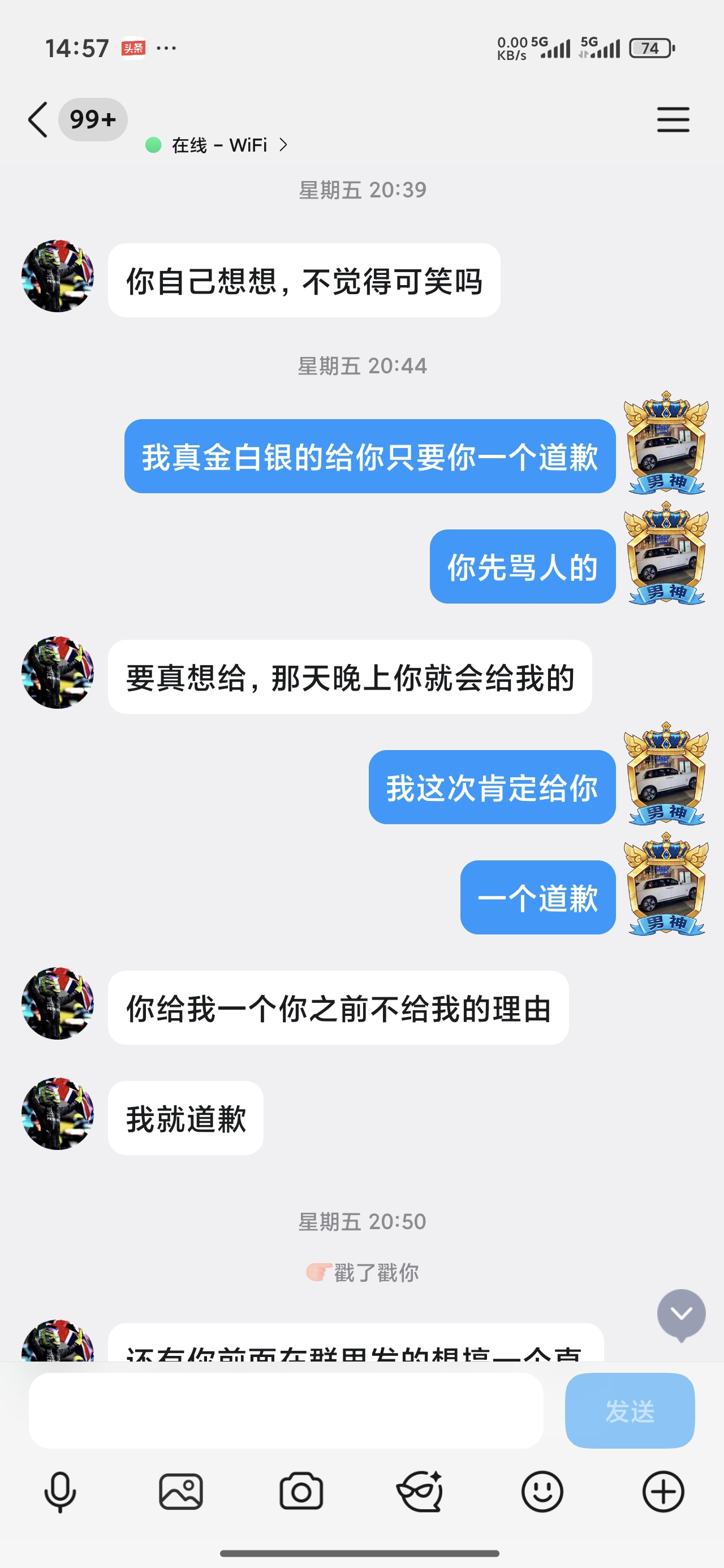Open the chat settings hamburger menu
The height and width of the screenshot is (1568, 724).
[673, 119]
